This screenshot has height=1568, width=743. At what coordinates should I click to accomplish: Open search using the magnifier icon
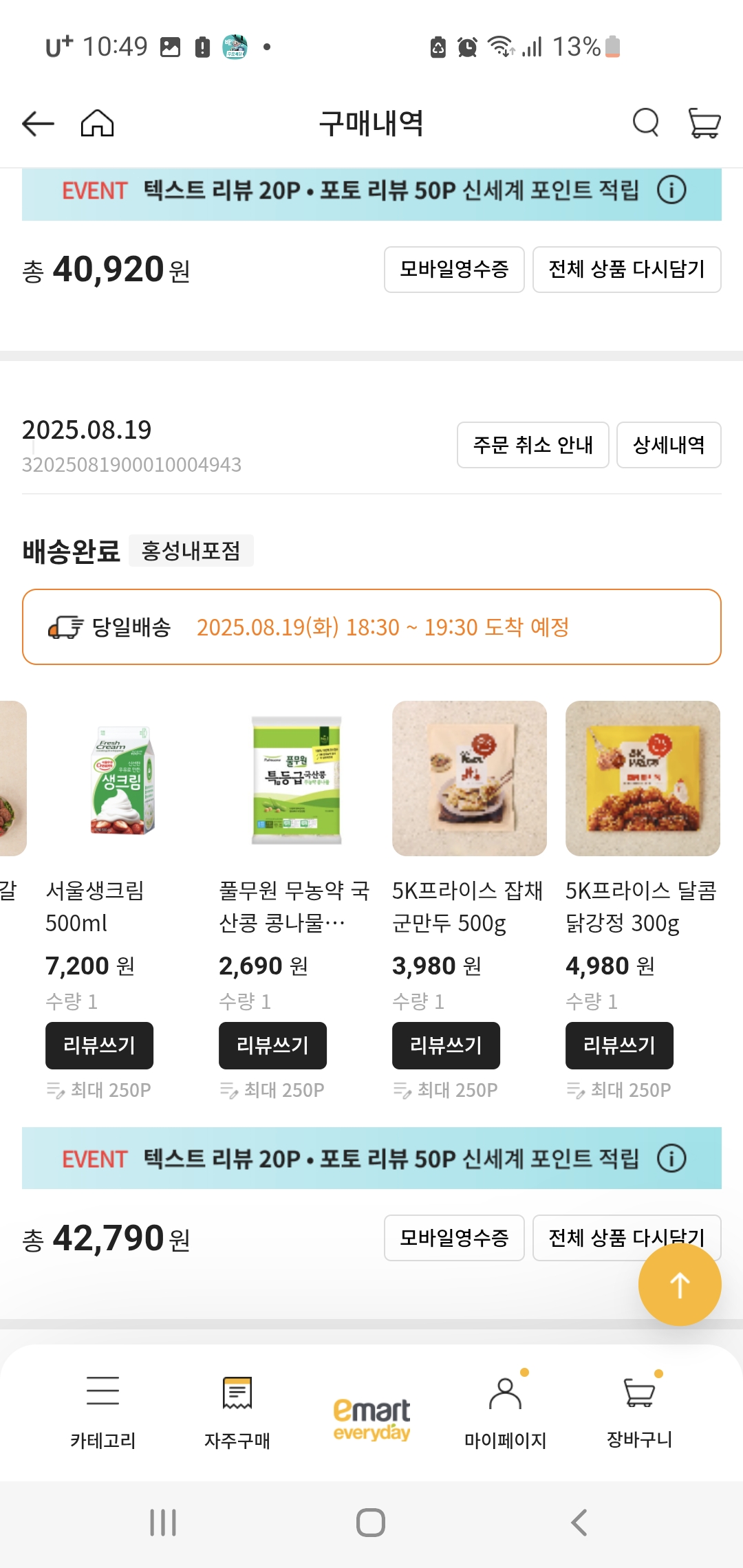[x=645, y=122]
